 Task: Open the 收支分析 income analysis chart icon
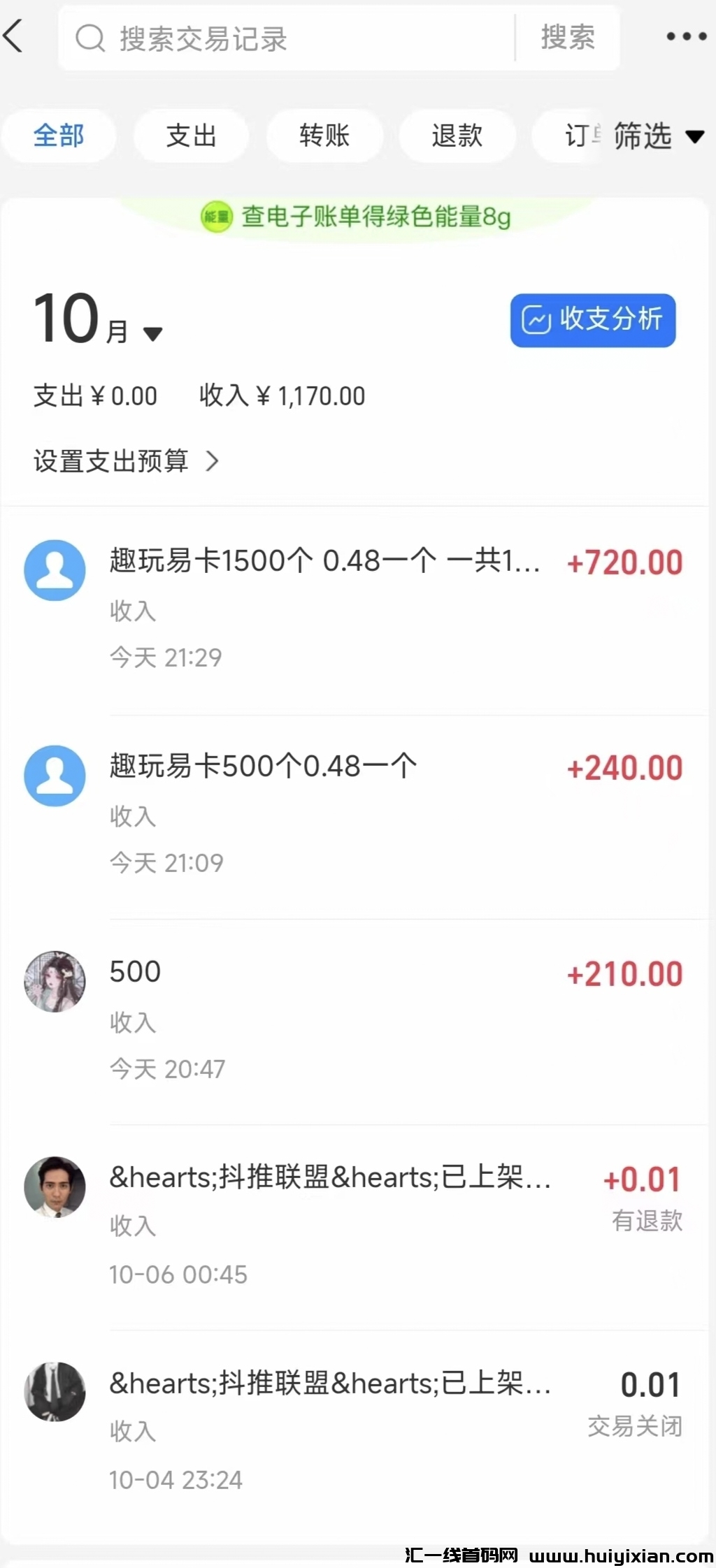point(538,319)
